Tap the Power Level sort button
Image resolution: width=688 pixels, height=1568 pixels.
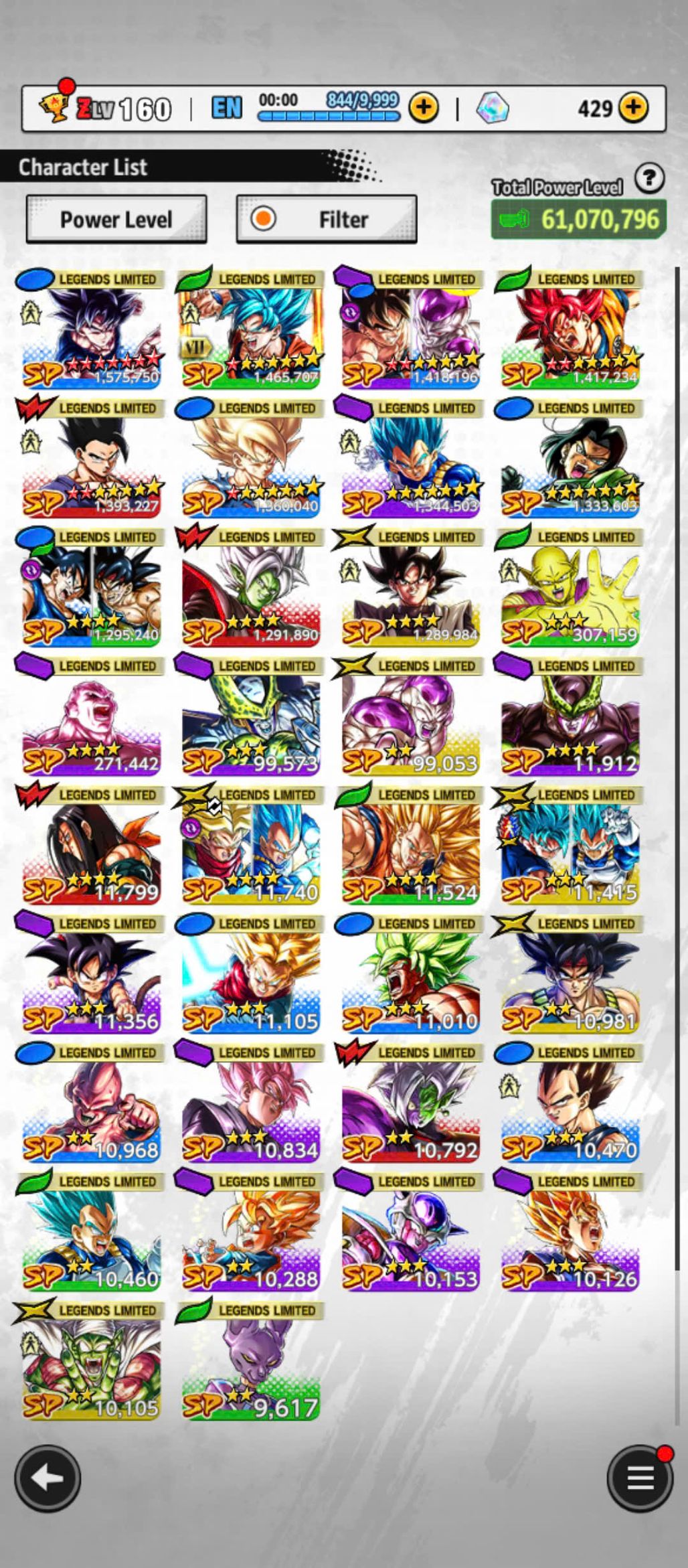pyautogui.click(x=116, y=219)
